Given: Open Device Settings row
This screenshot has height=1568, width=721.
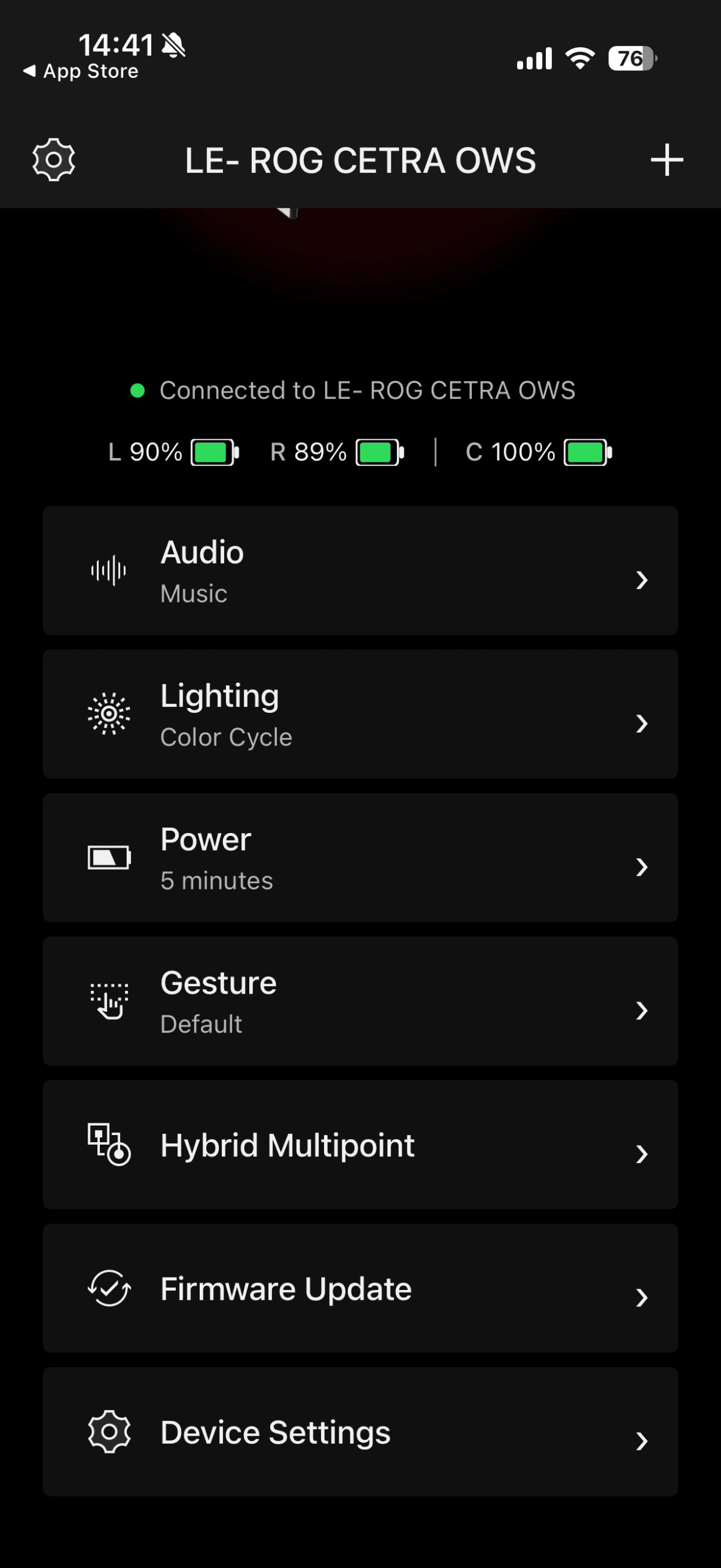Looking at the screenshot, I should click(360, 1431).
